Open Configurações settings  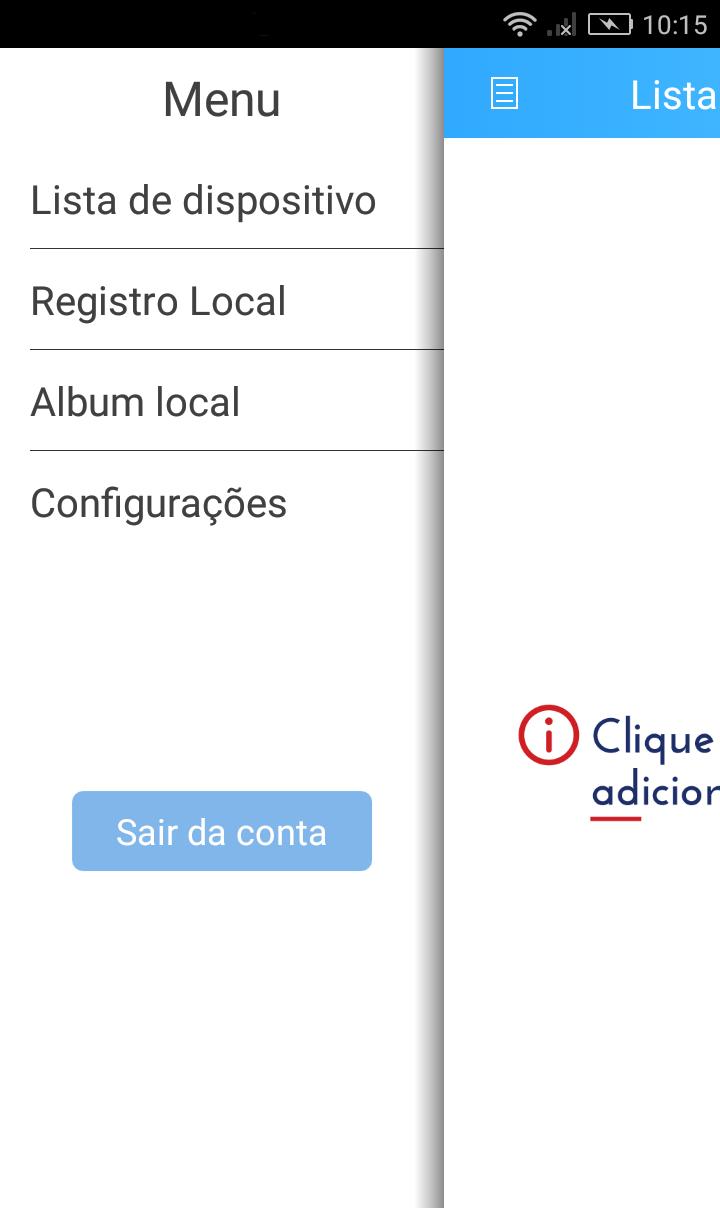pos(159,503)
